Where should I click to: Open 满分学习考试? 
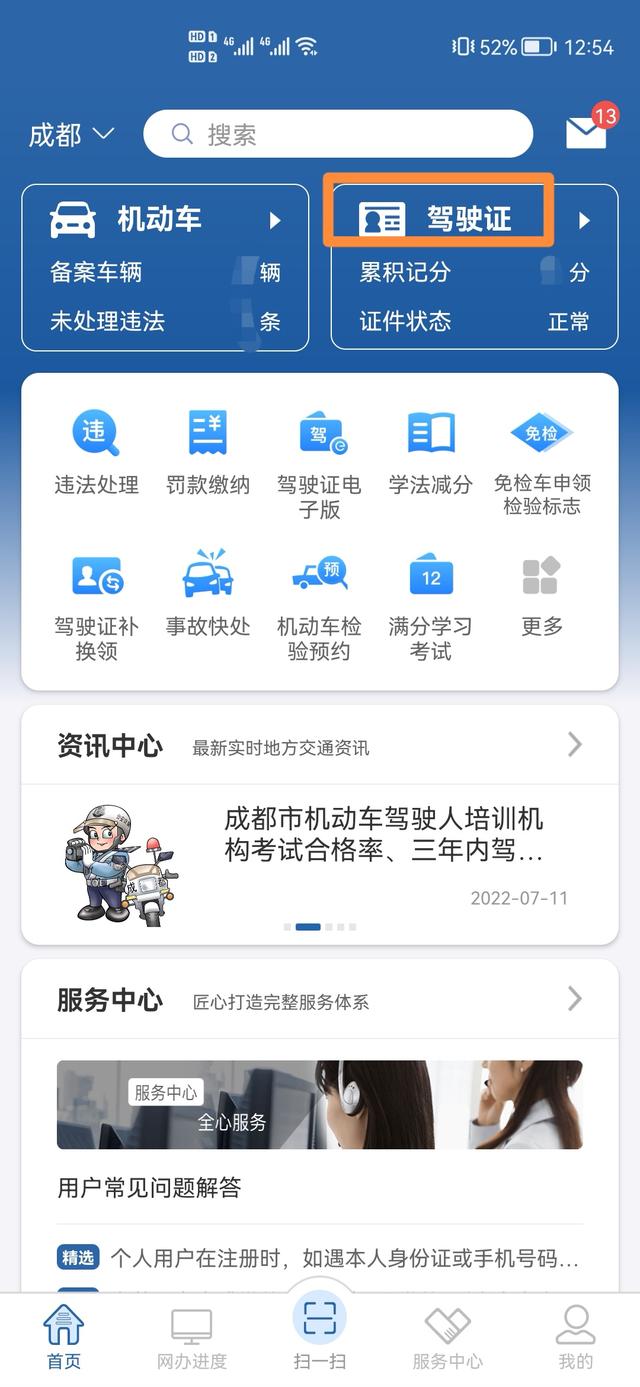click(431, 606)
